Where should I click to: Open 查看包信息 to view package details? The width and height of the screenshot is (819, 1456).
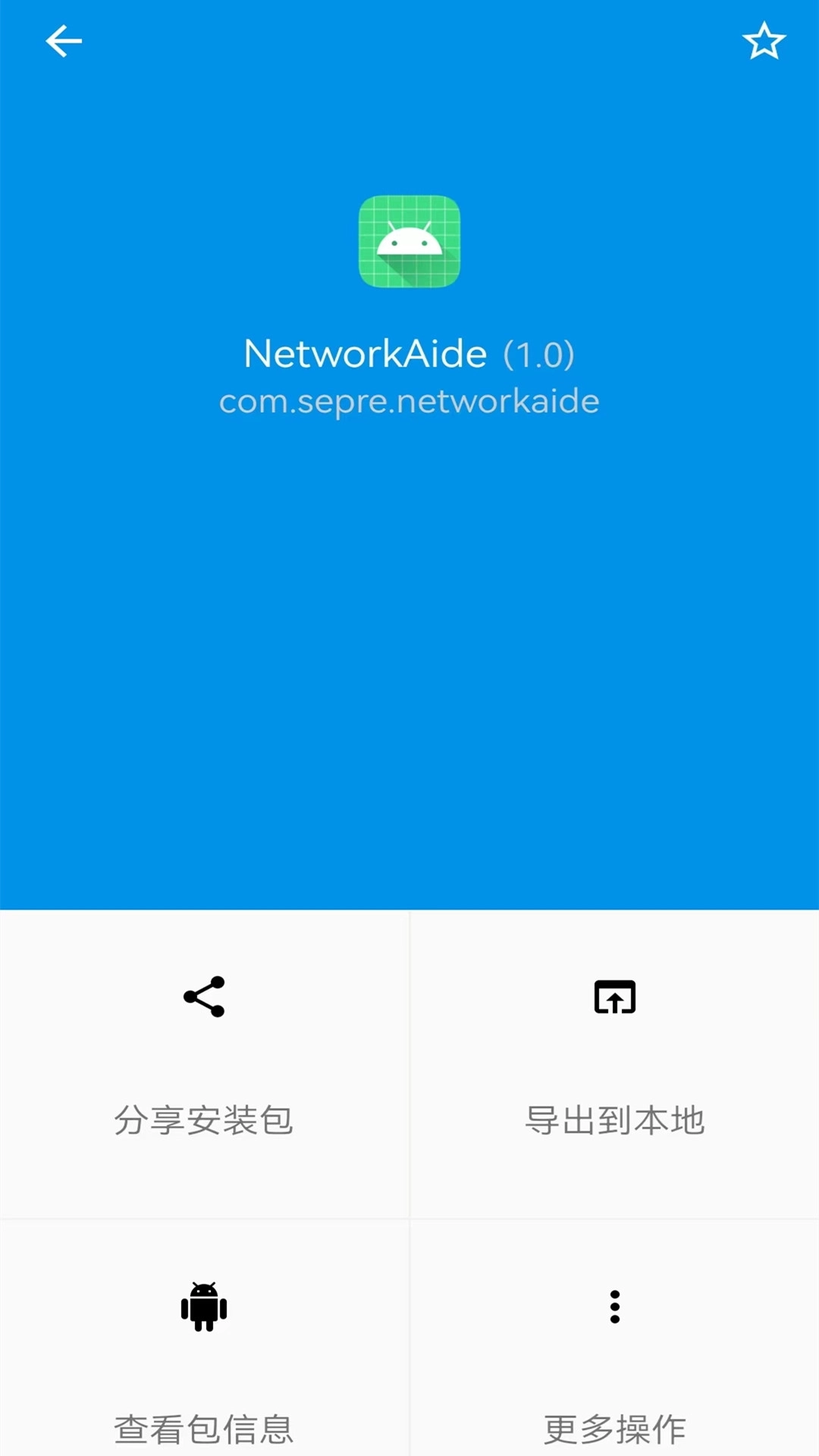click(x=205, y=1429)
